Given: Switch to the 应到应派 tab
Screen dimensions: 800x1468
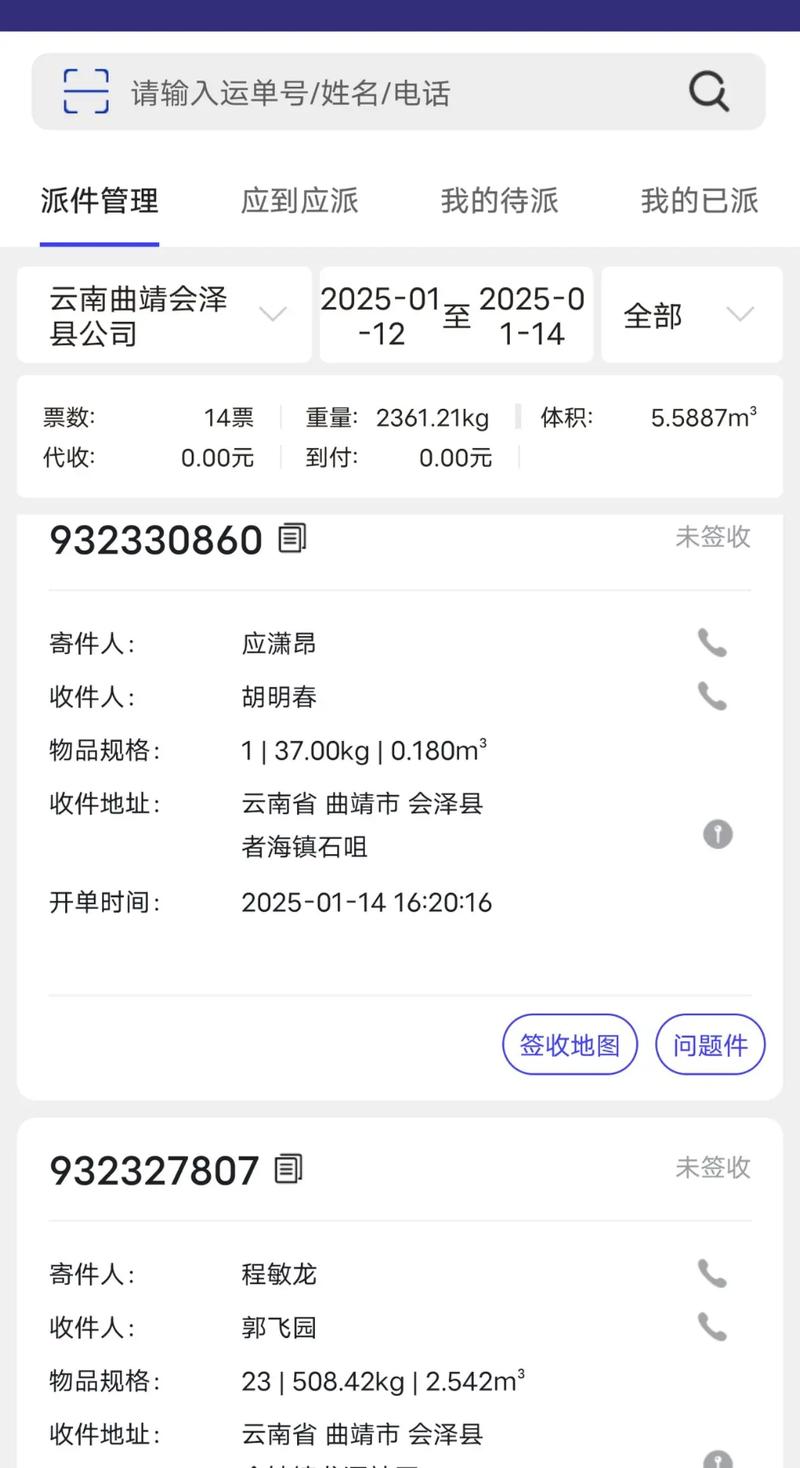Looking at the screenshot, I should coord(299,201).
